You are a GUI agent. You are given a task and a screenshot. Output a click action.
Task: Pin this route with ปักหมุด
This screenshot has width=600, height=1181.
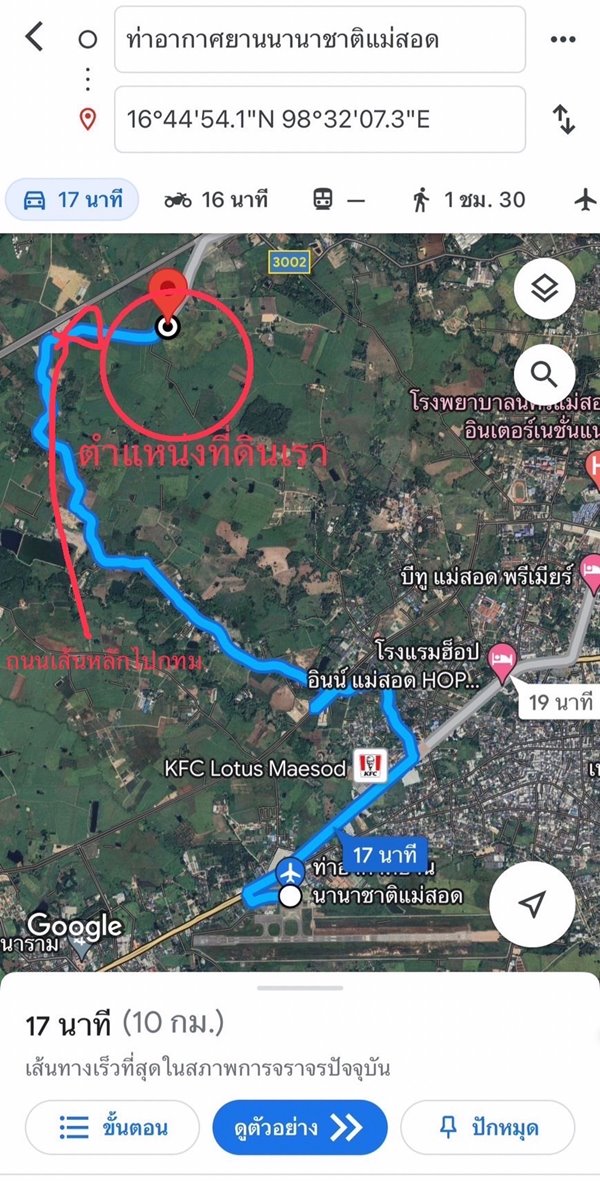coord(488,1128)
